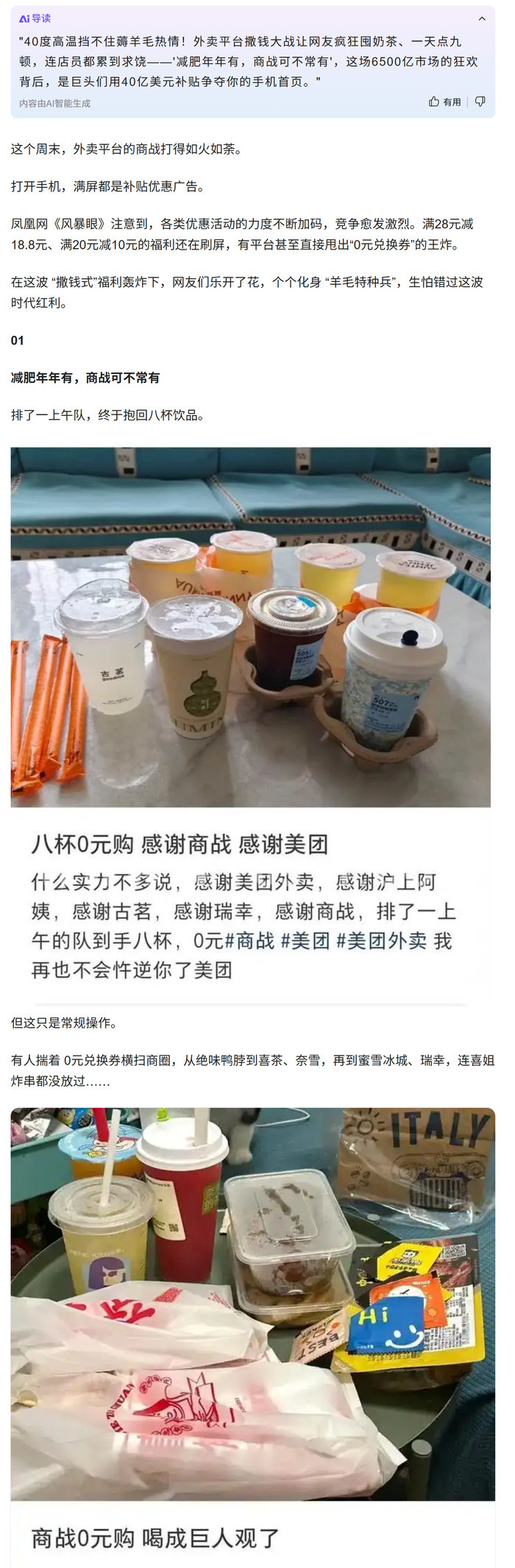Open the 商战0元购 food photo

(x=253, y=1304)
